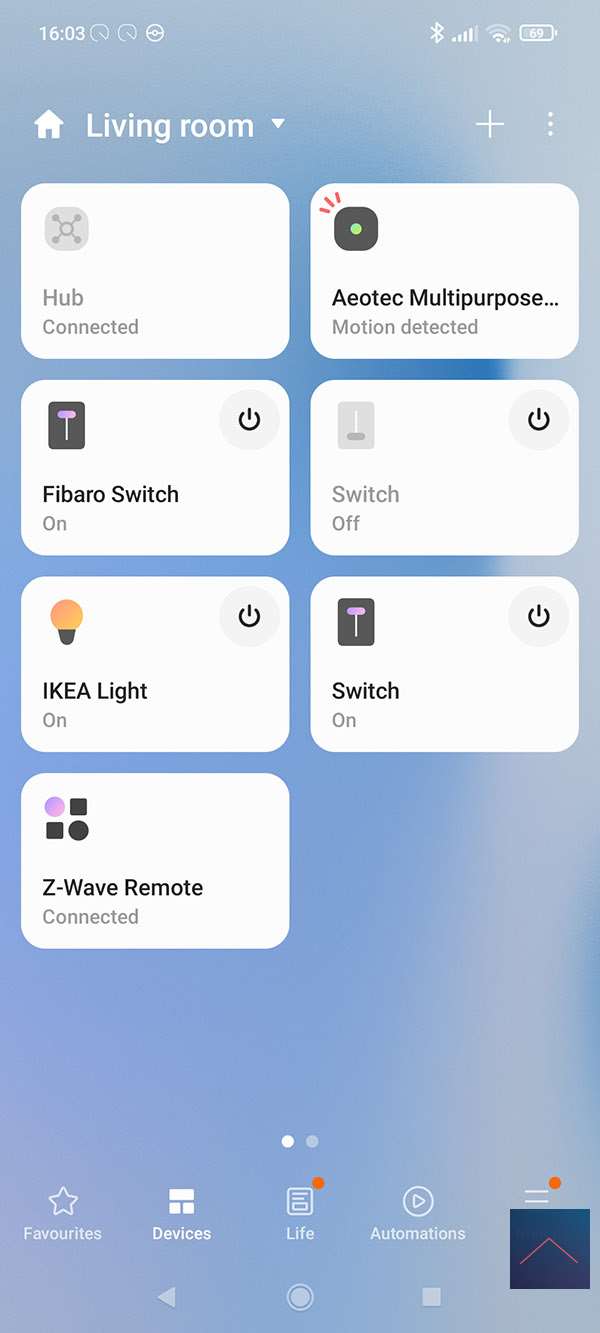Tap the system back button
The height and width of the screenshot is (1333, 600).
(167, 1297)
